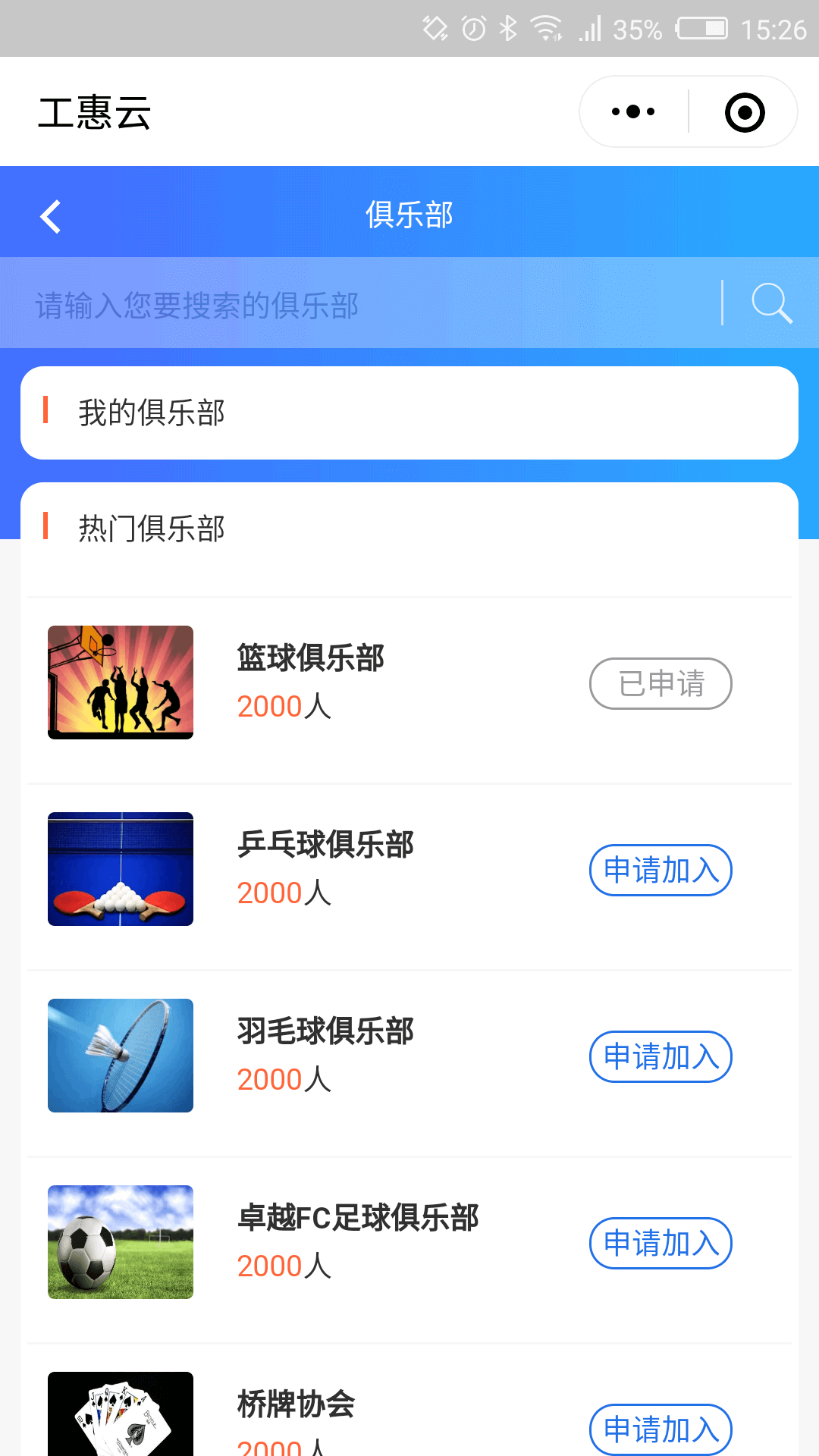Open 篮球俱乐部 club details

pyautogui.click(x=310, y=658)
